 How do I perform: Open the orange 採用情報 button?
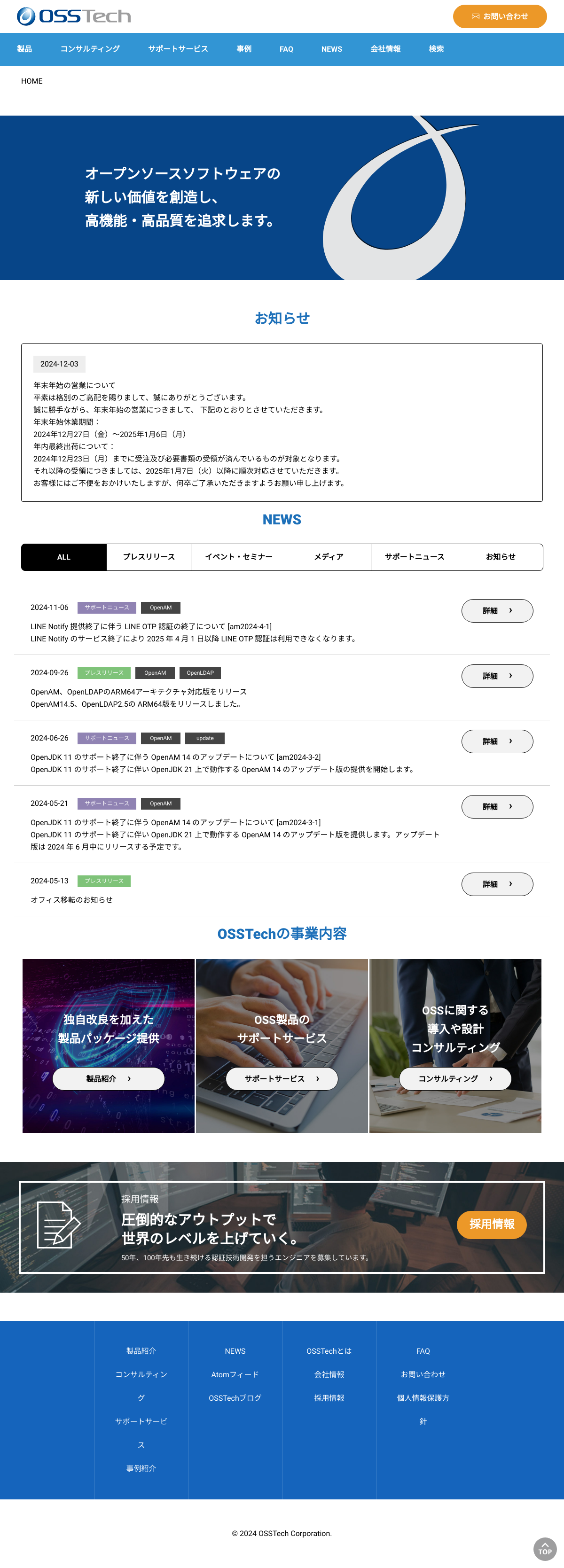point(492,1224)
